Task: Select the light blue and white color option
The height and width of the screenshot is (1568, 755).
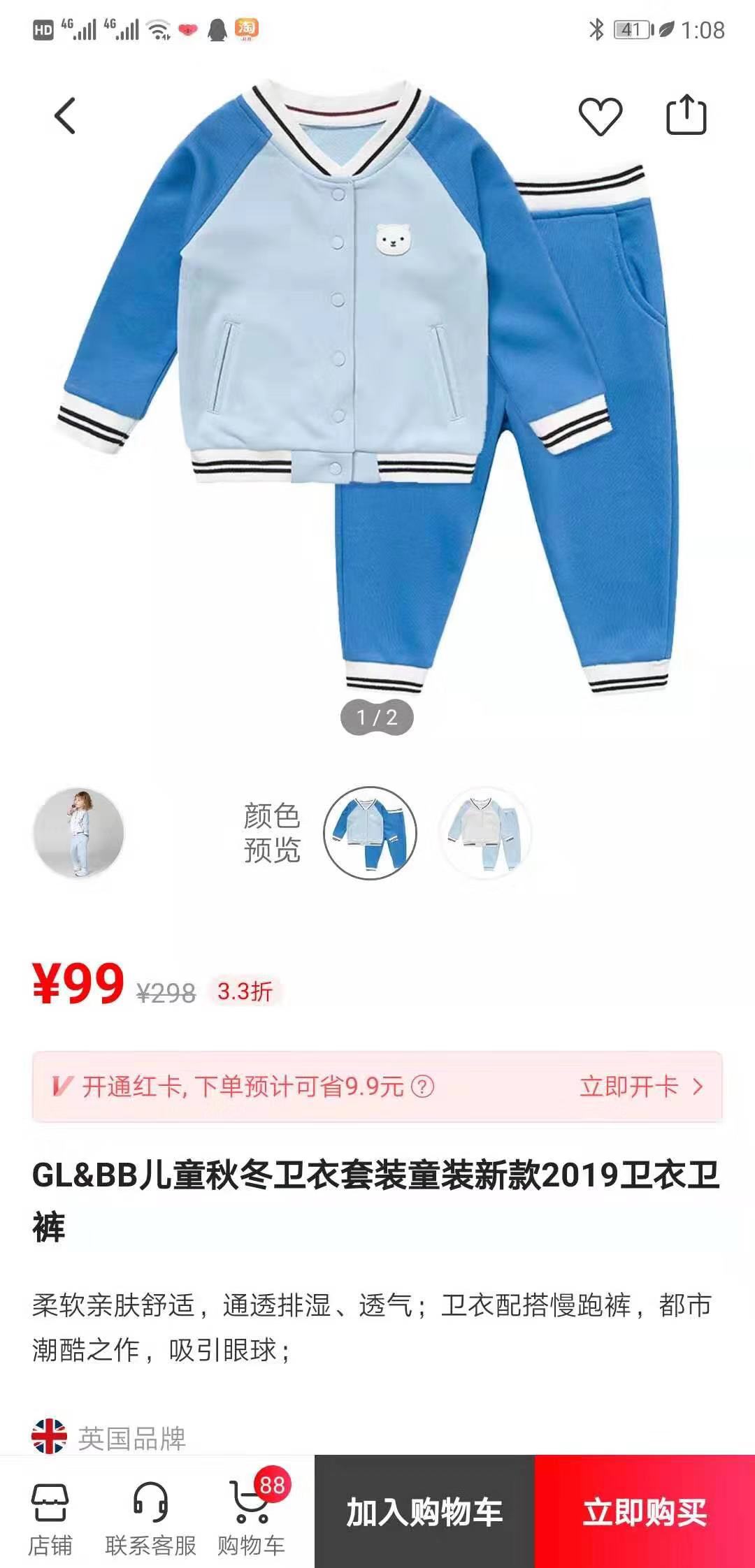Action: [485, 833]
